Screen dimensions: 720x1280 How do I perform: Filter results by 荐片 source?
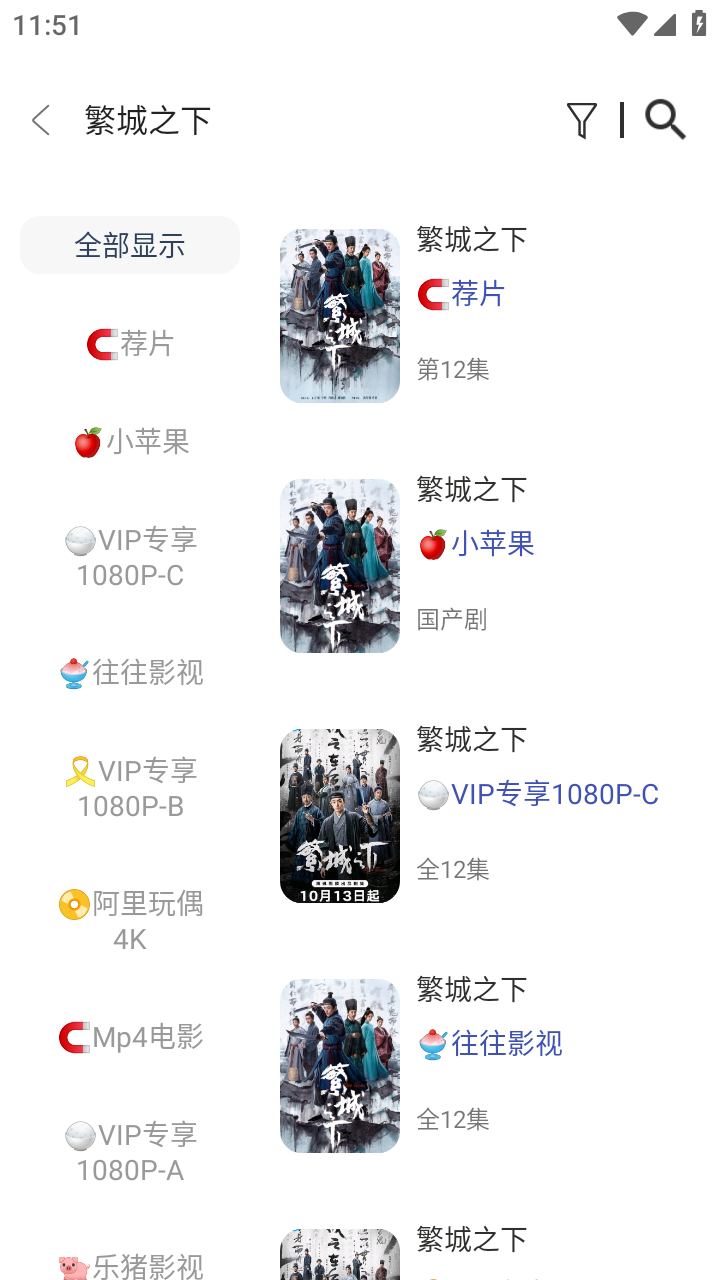coord(130,344)
